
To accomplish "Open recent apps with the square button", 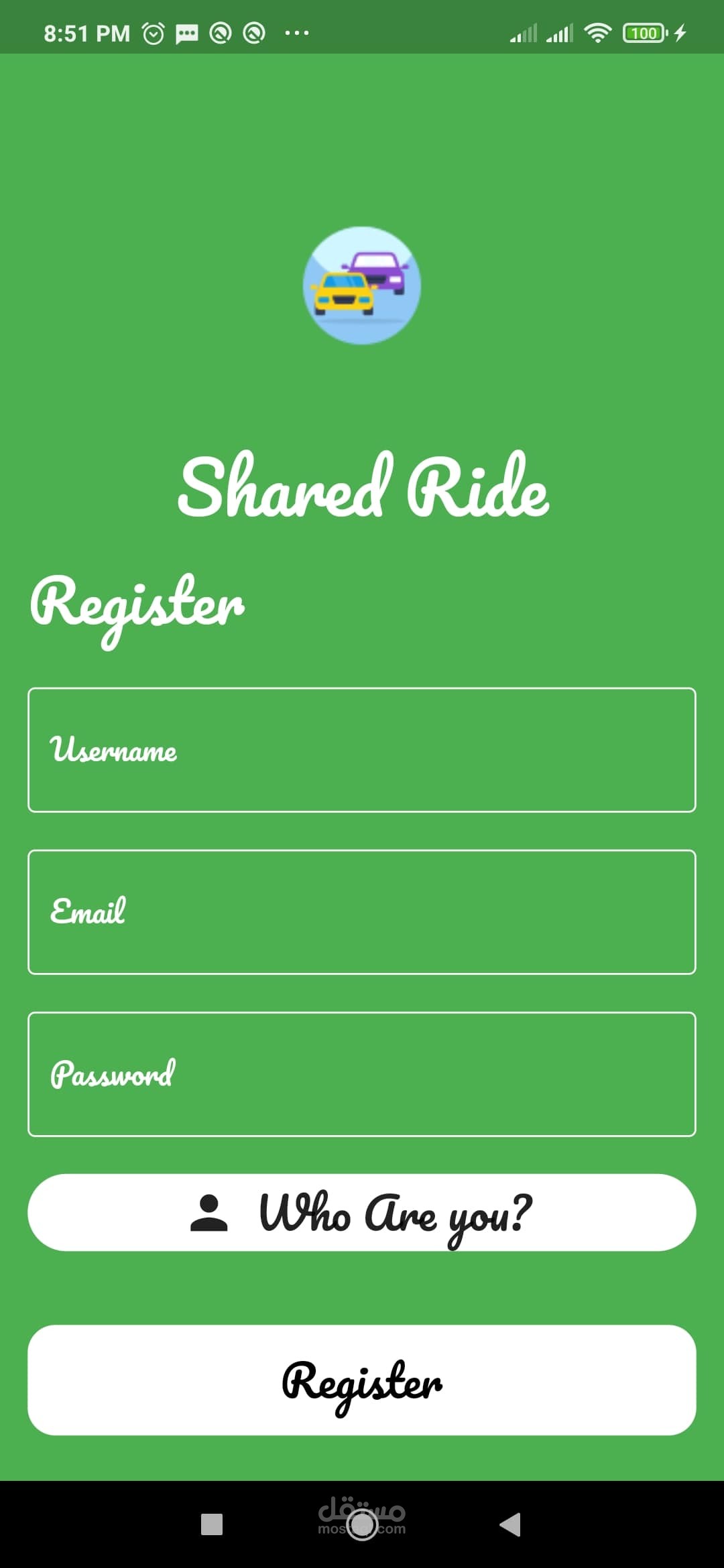I will 212,1524.
